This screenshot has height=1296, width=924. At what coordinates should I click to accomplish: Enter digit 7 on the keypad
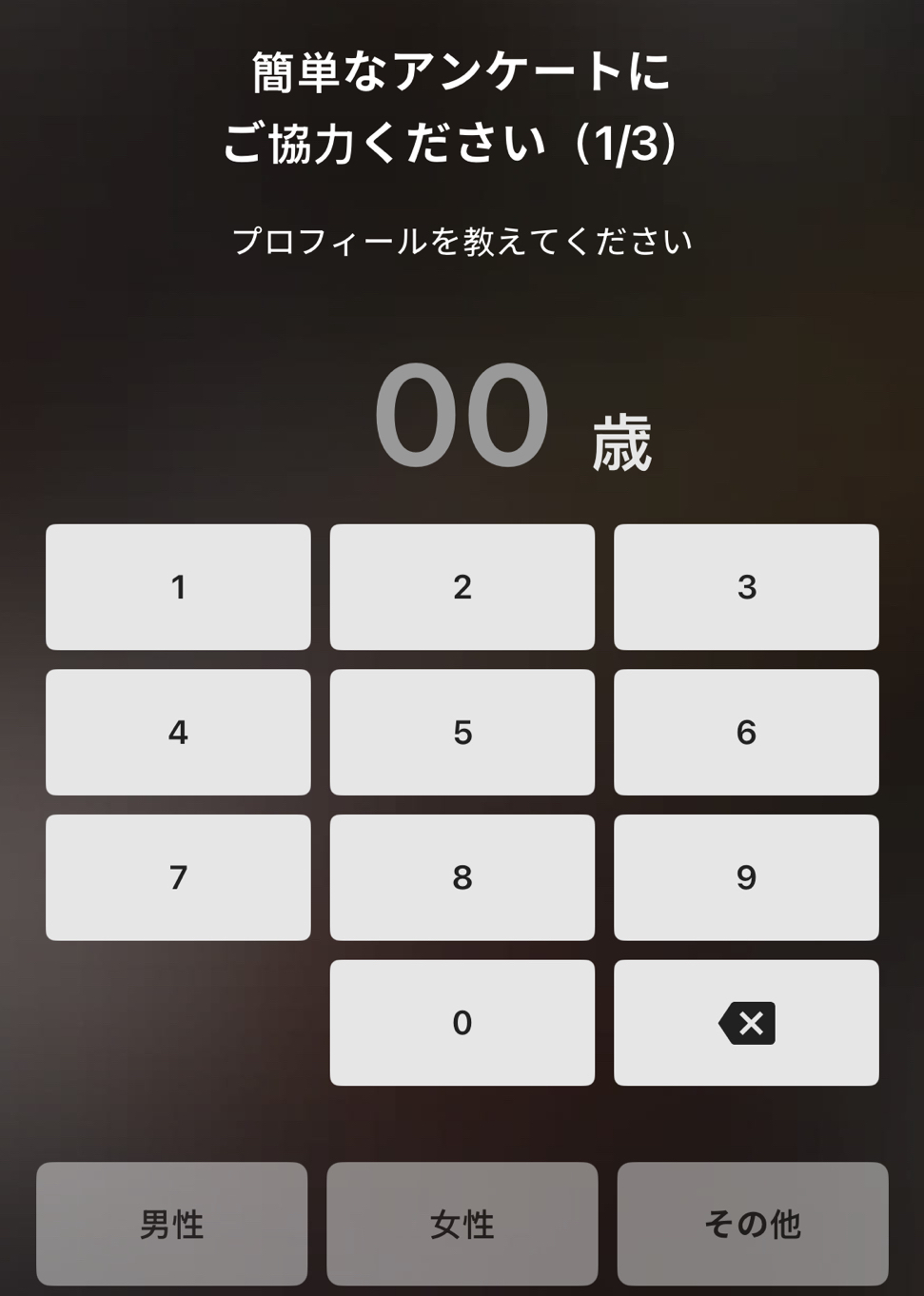[x=178, y=877]
